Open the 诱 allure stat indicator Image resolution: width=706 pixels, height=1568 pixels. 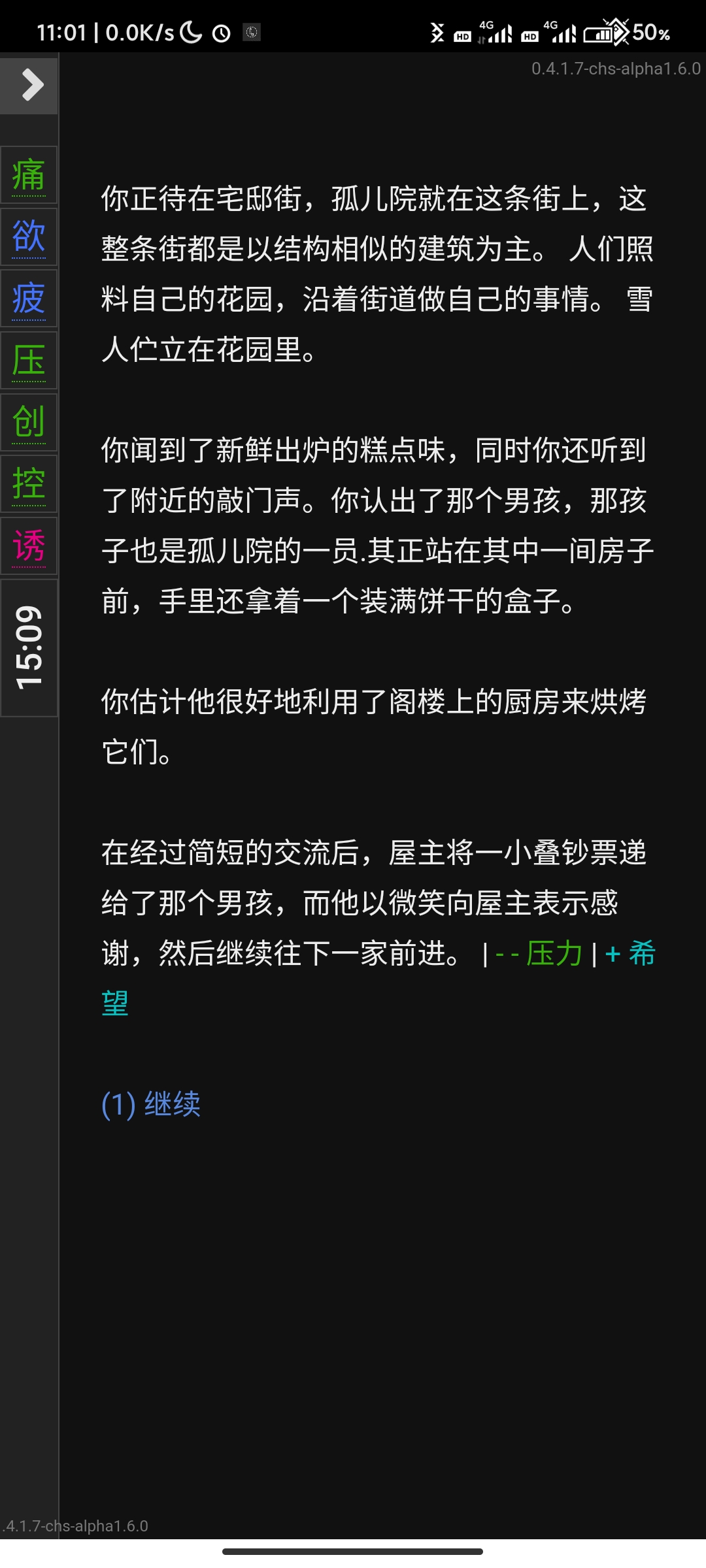pyautogui.click(x=29, y=546)
